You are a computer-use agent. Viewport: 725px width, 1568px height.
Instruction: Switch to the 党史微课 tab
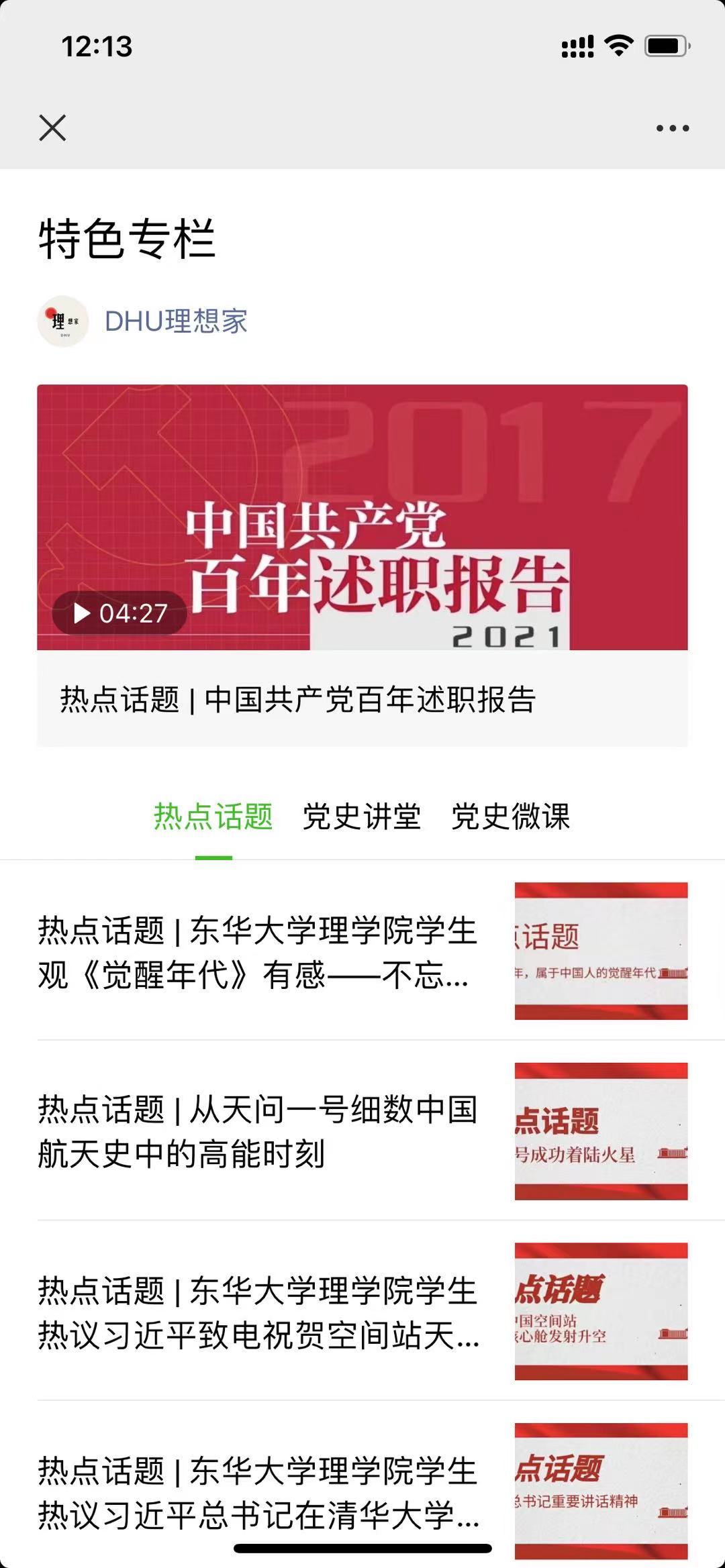[510, 817]
